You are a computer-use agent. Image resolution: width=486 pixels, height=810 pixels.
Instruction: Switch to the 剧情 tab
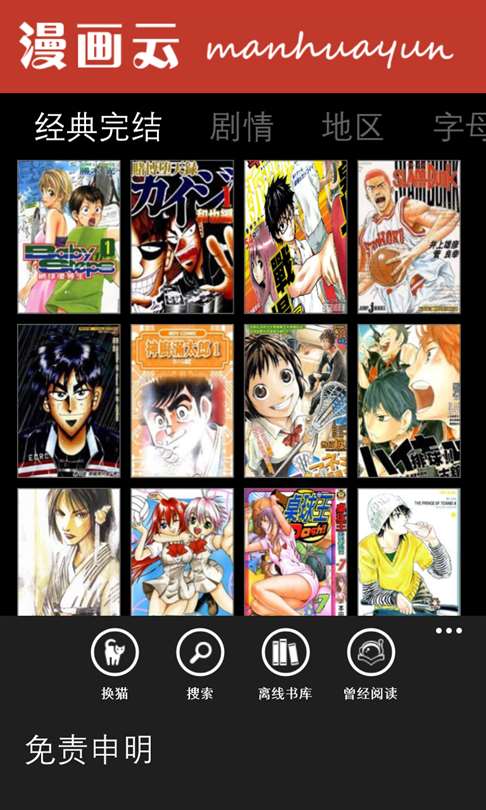point(242,127)
